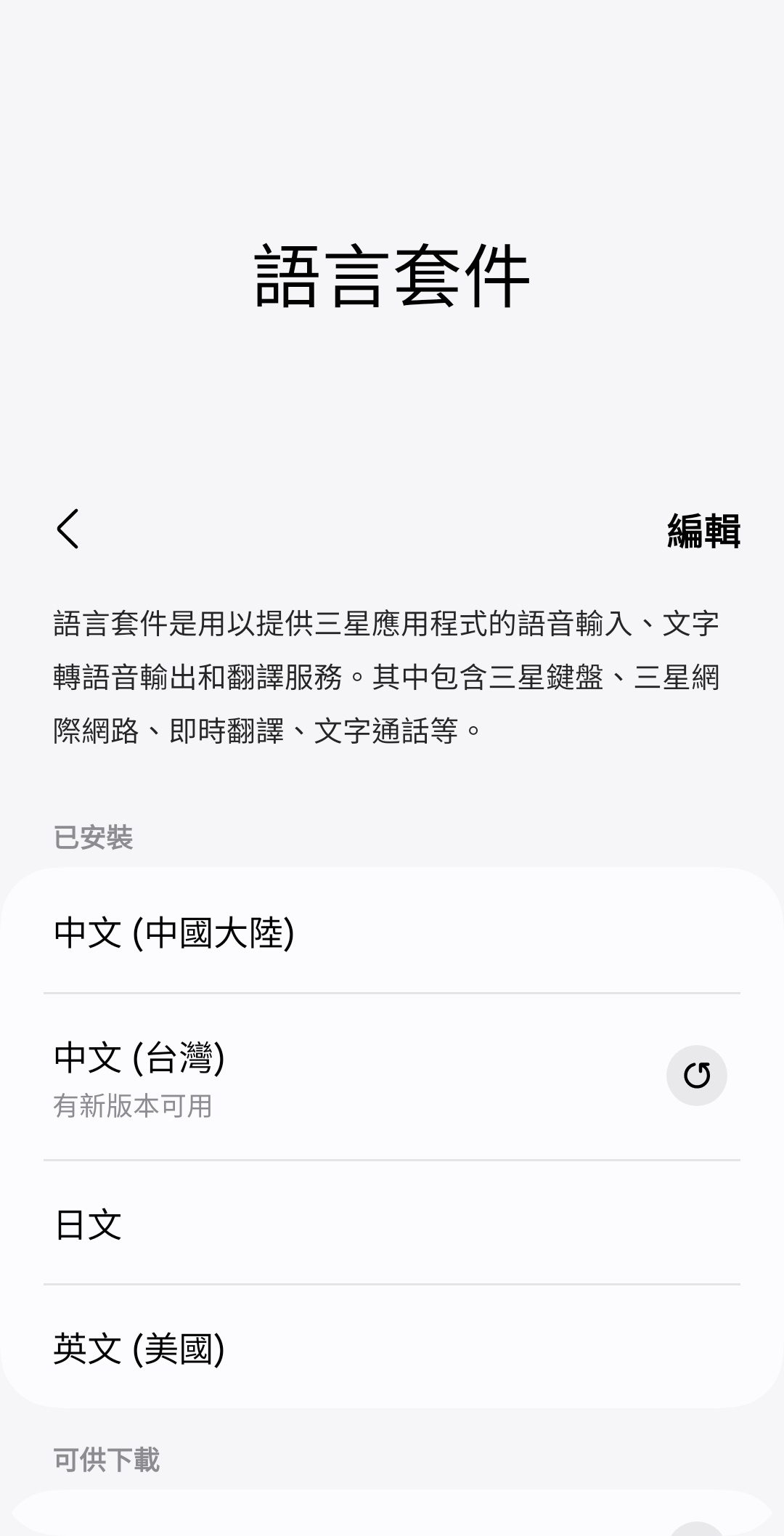Update the 中文 (台灣) pack via the refresh icon

click(696, 1075)
